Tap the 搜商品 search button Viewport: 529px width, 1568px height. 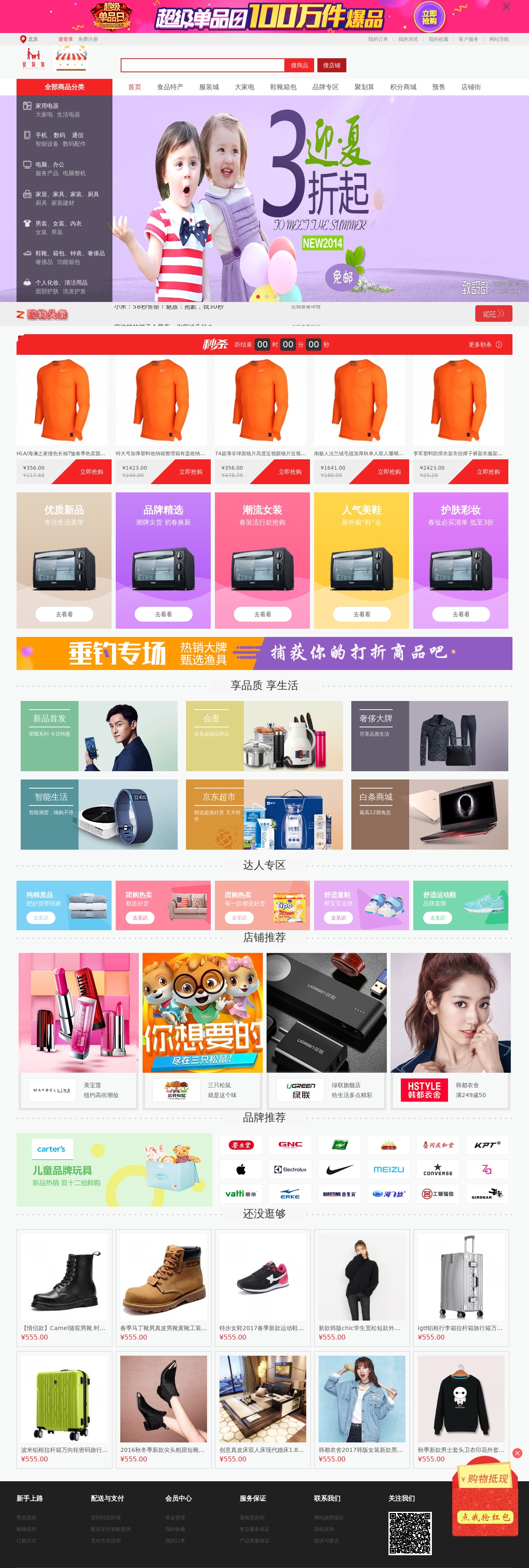tap(299, 65)
